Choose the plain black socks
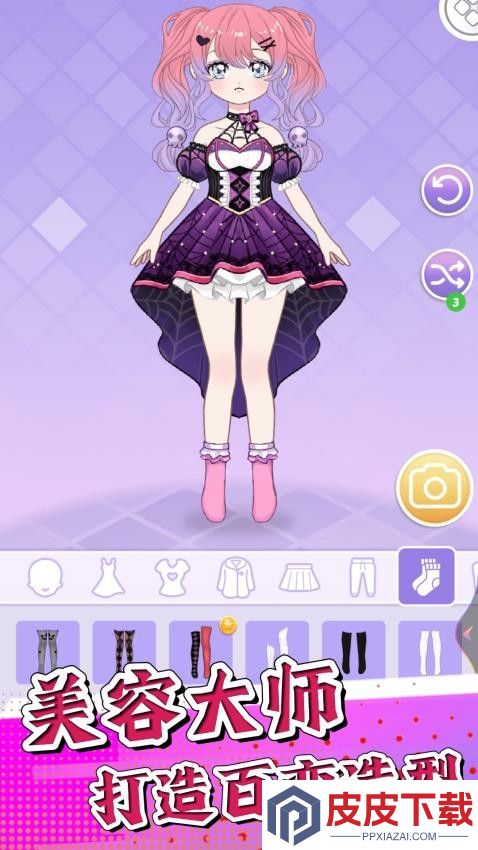Screen dimensions: 478x850 point(354,651)
